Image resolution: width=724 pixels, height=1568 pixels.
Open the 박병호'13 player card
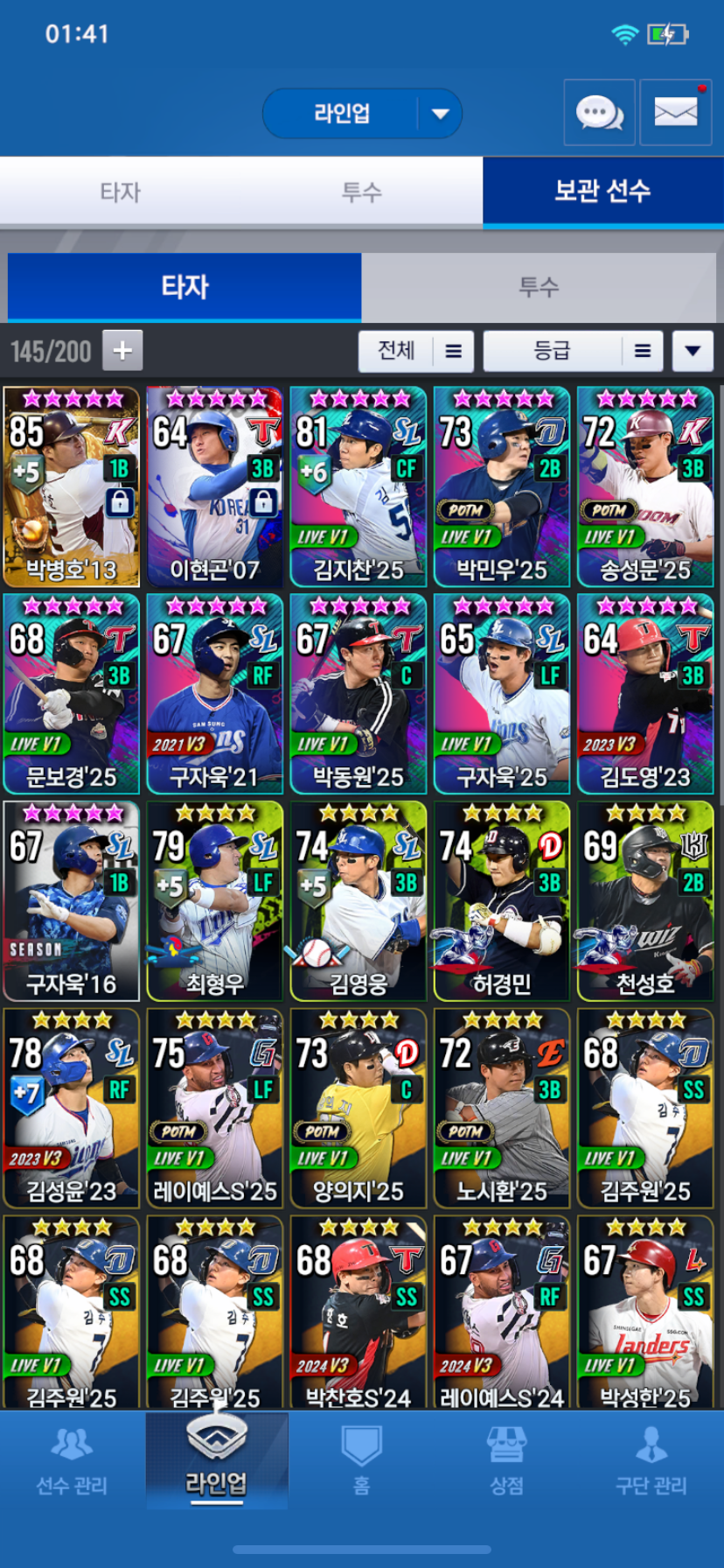(72, 486)
